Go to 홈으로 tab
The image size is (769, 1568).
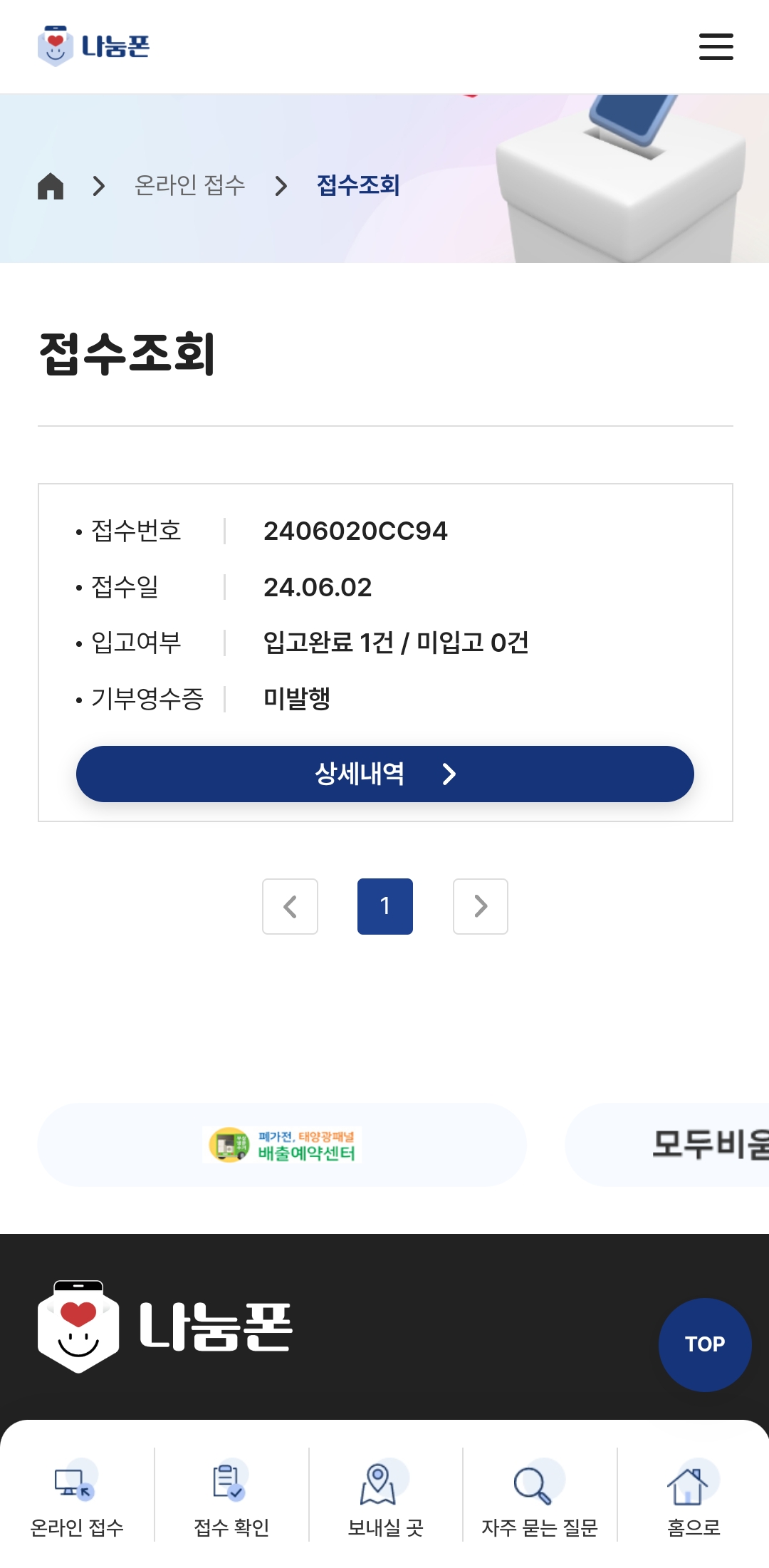[x=693, y=1496]
